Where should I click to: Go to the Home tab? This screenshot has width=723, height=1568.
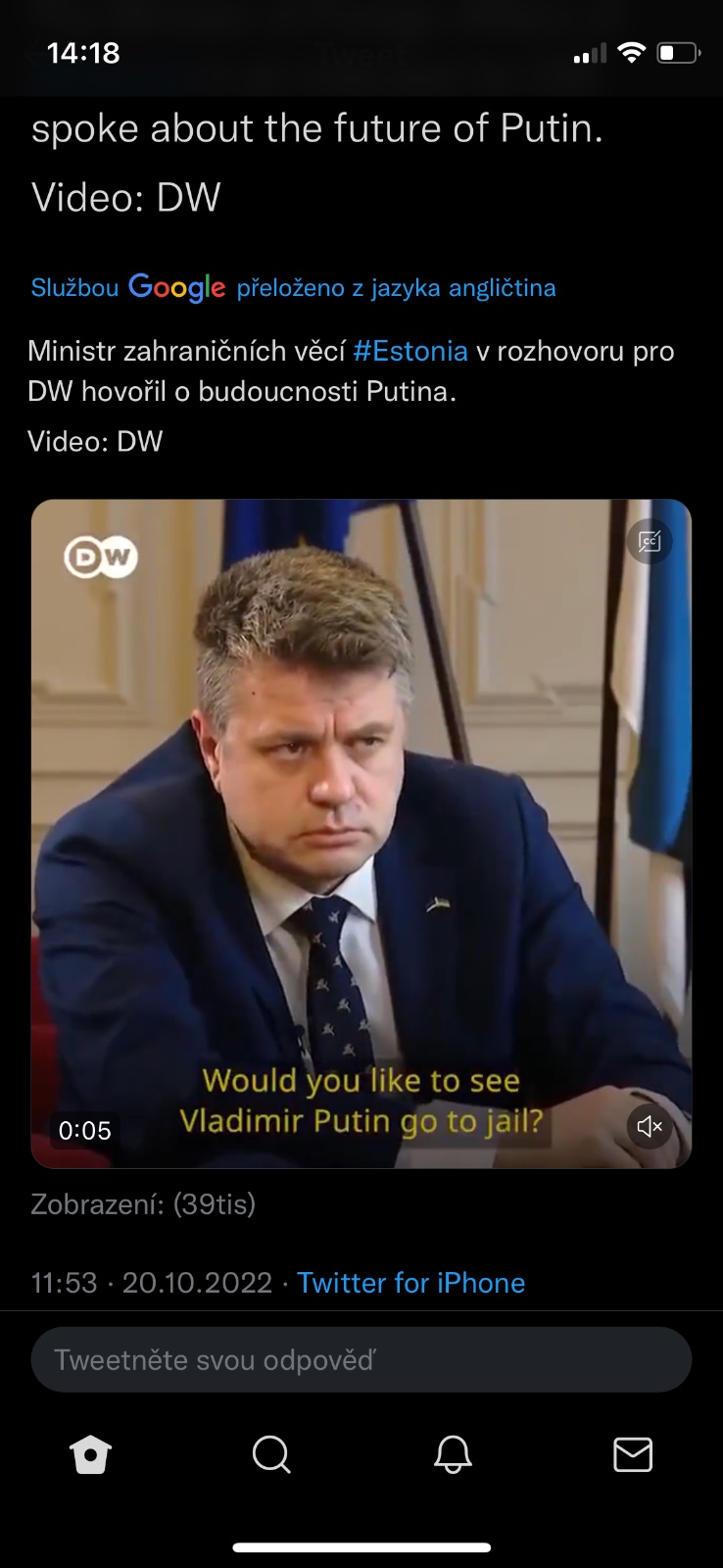[91, 1454]
